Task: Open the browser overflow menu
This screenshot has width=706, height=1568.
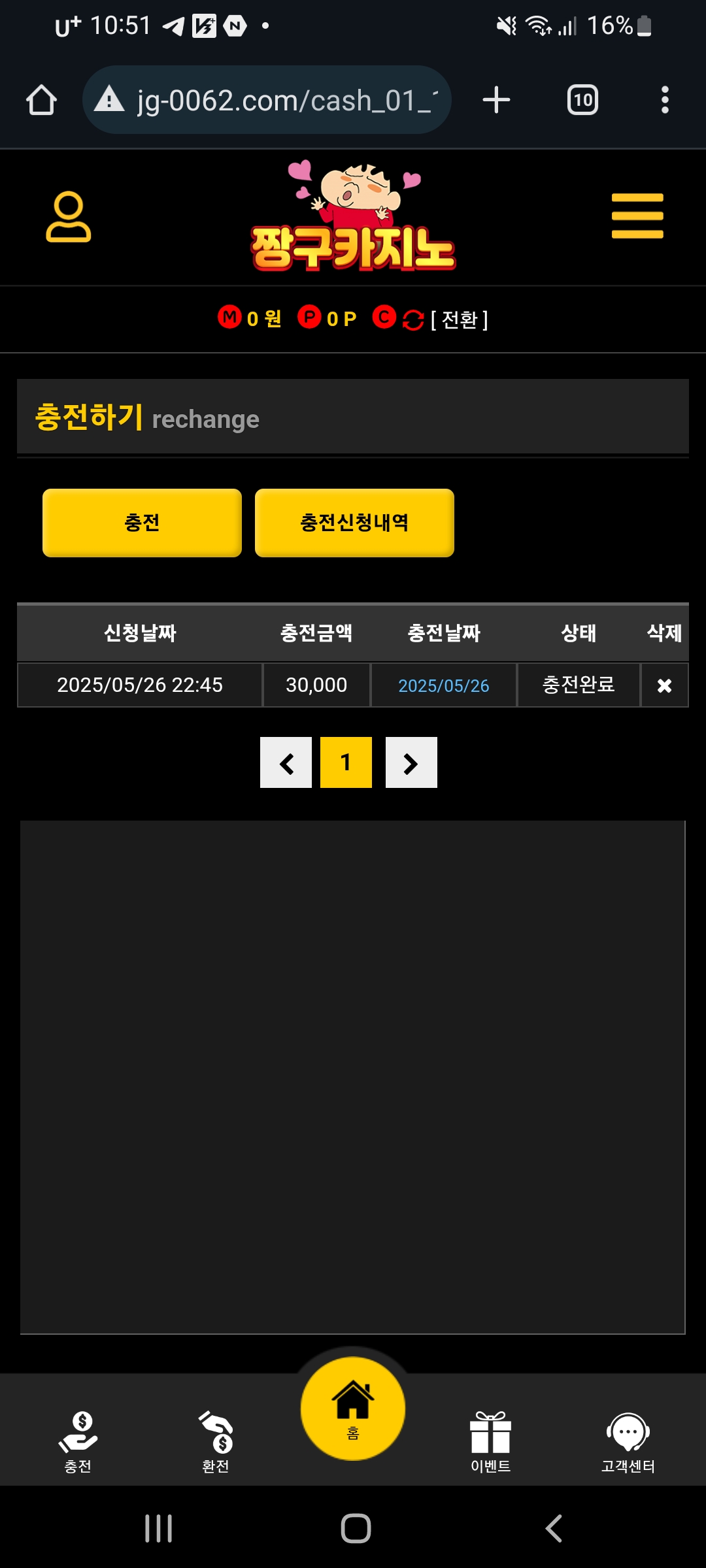Action: pyautogui.click(x=664, y=101)
